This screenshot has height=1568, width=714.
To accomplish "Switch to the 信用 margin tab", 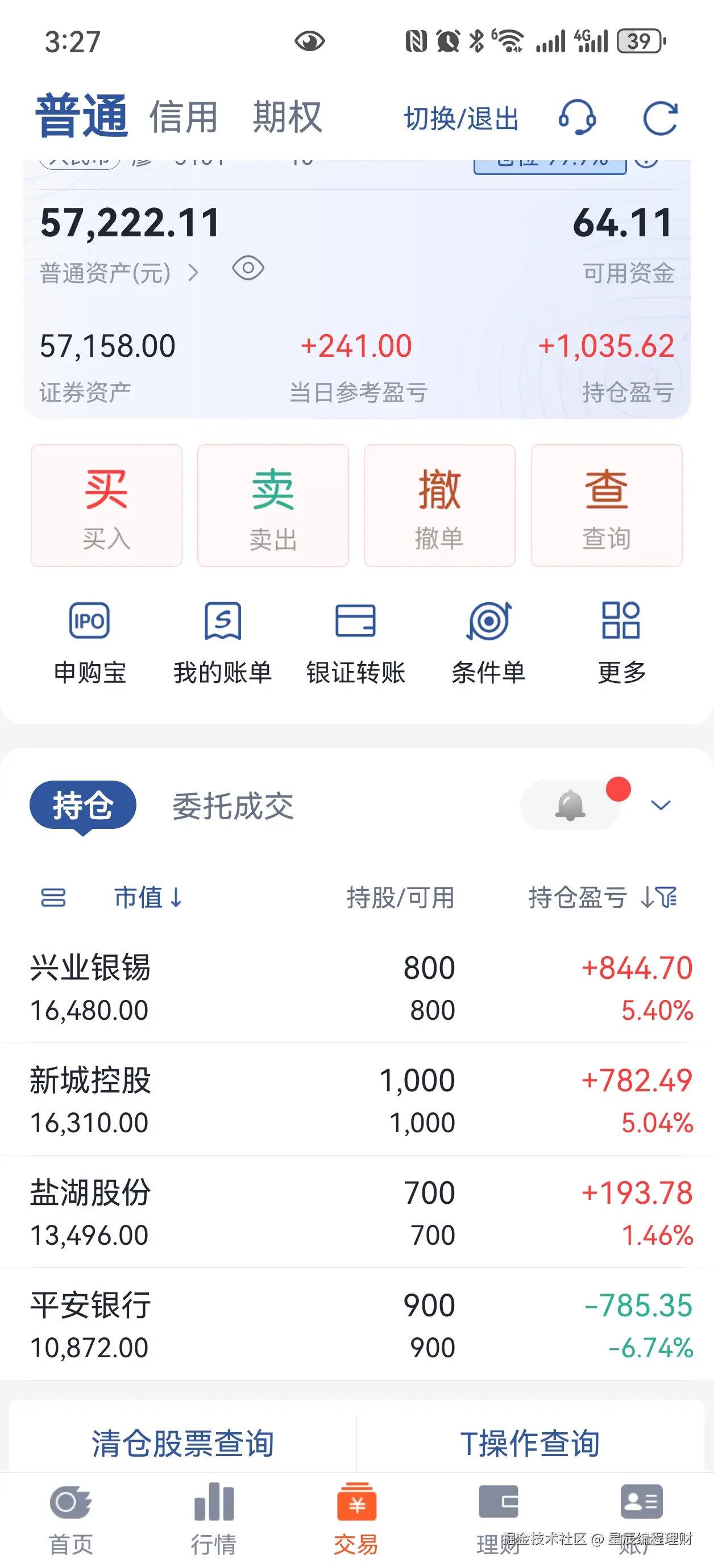I will click(x=182, y=117).
